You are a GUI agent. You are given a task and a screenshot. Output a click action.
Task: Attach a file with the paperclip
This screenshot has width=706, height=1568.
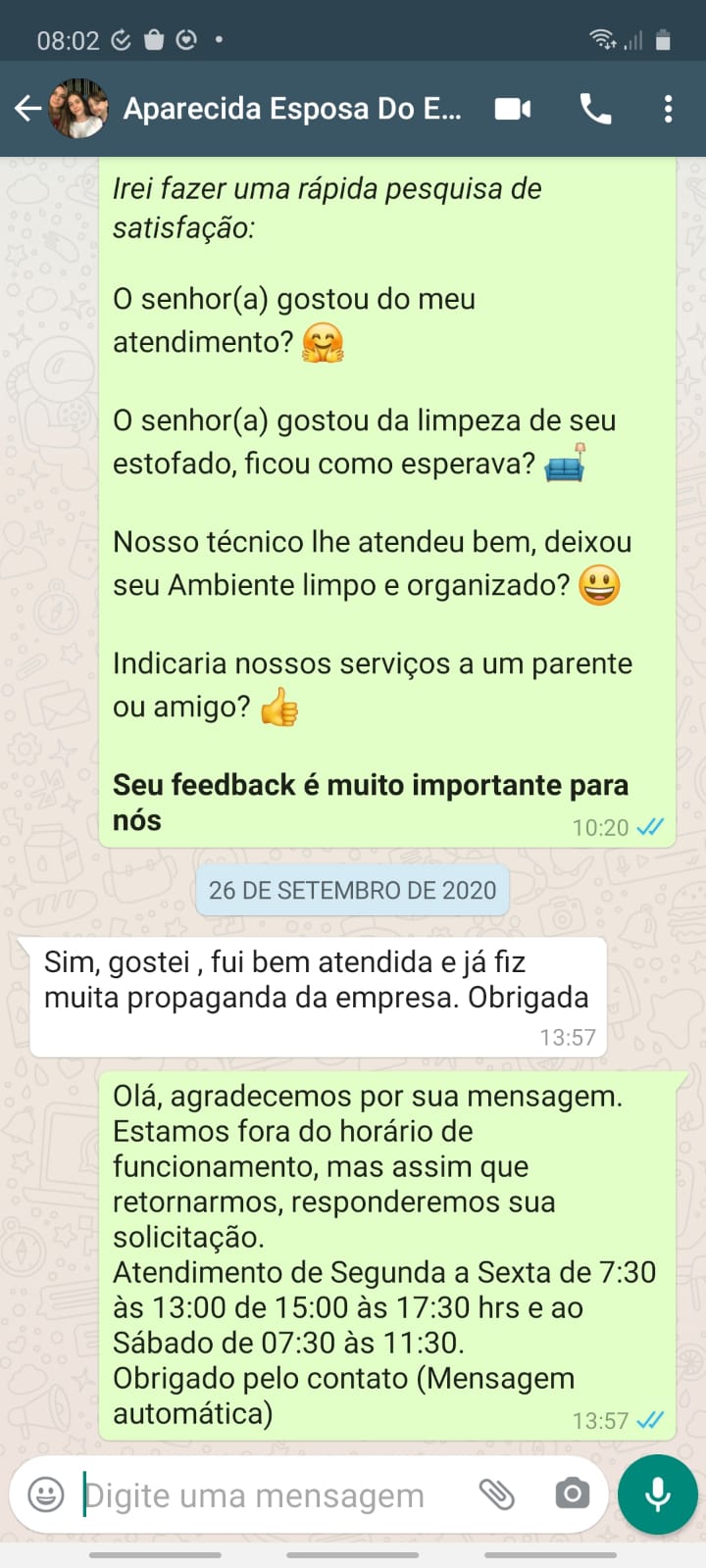pos(497,1494)
